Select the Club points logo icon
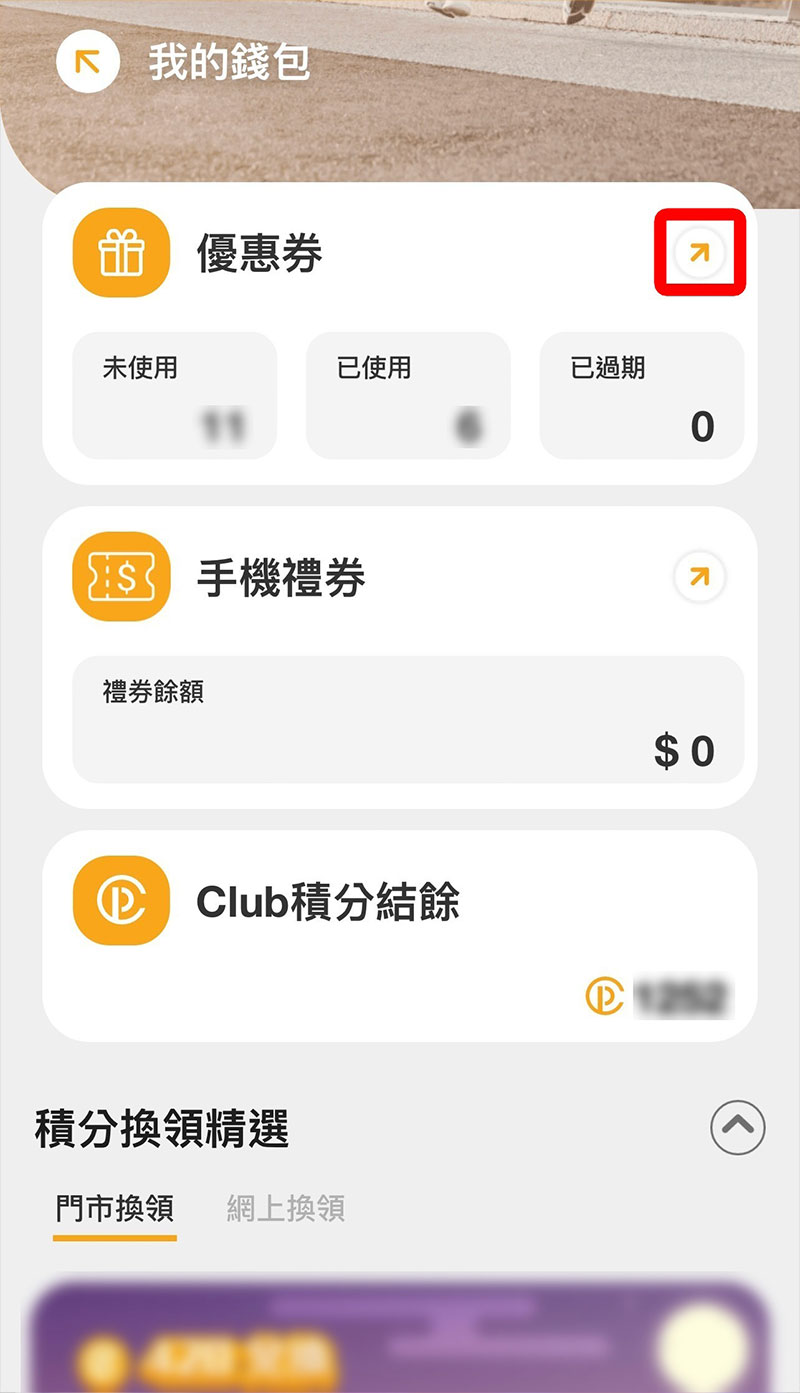This screenshot has height=1393, width=800. [x=120, y=900]
